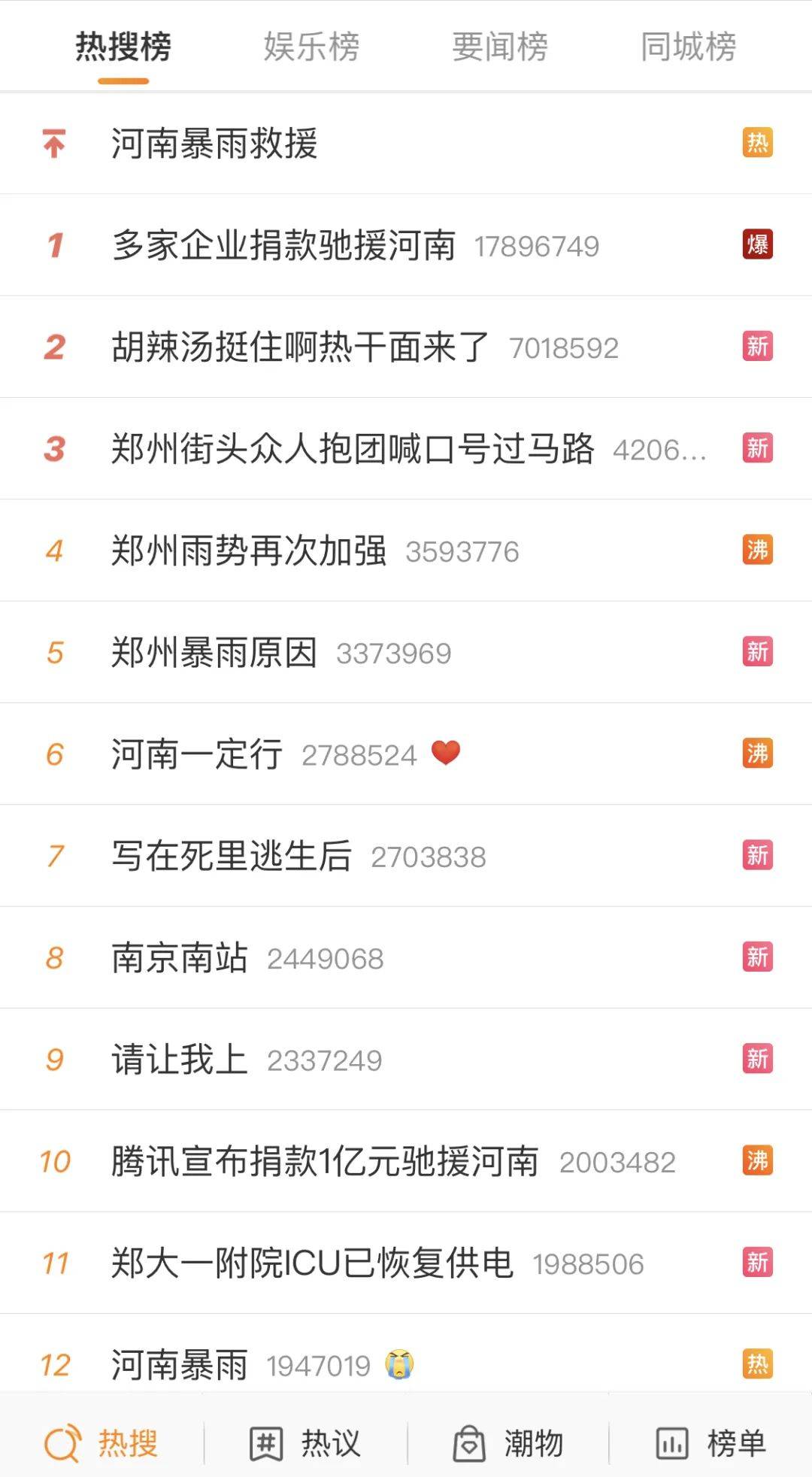
Task: View topic 河南一定行
Action: pyautogui.click(x=197, y=754)
